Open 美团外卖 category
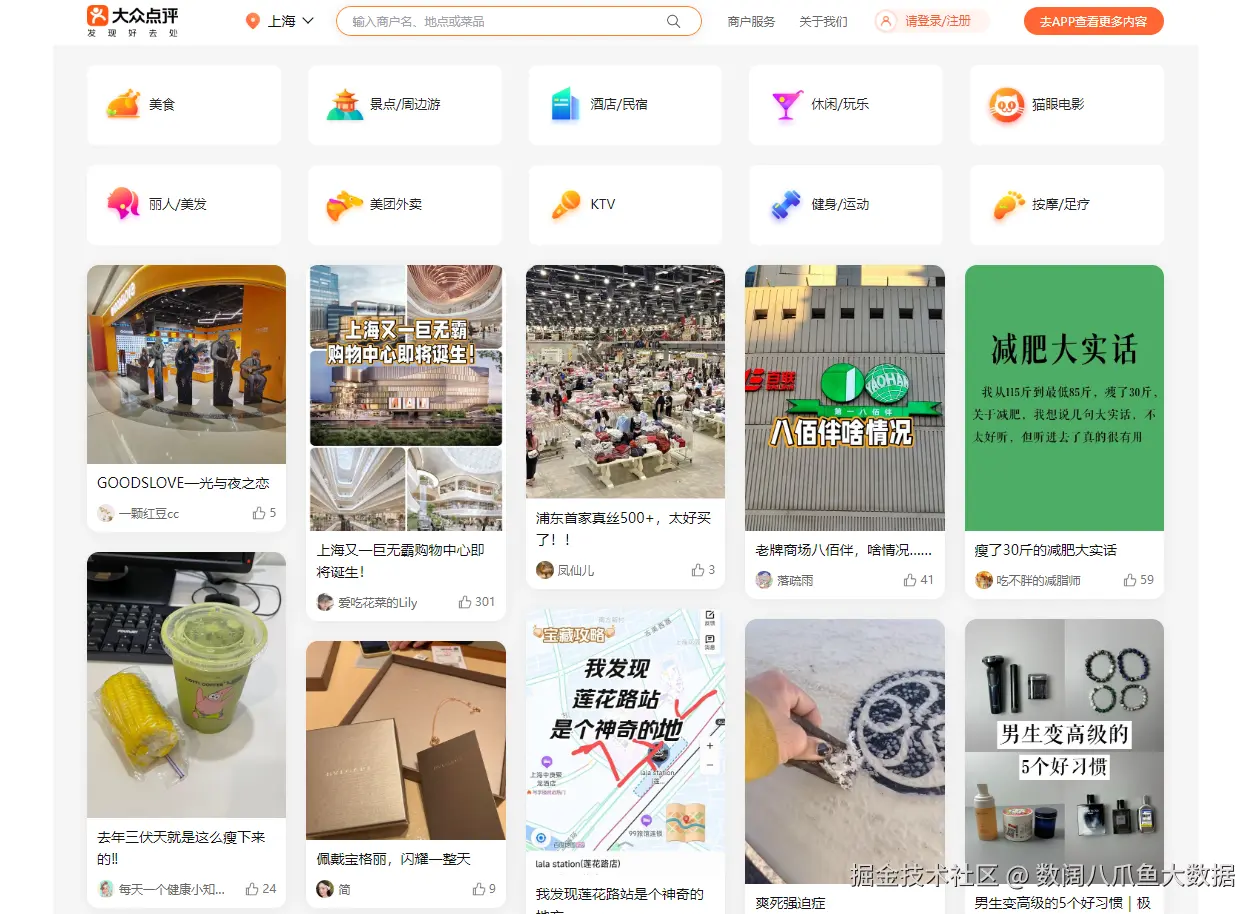The image size is (1260, 914). coord(404,205)
